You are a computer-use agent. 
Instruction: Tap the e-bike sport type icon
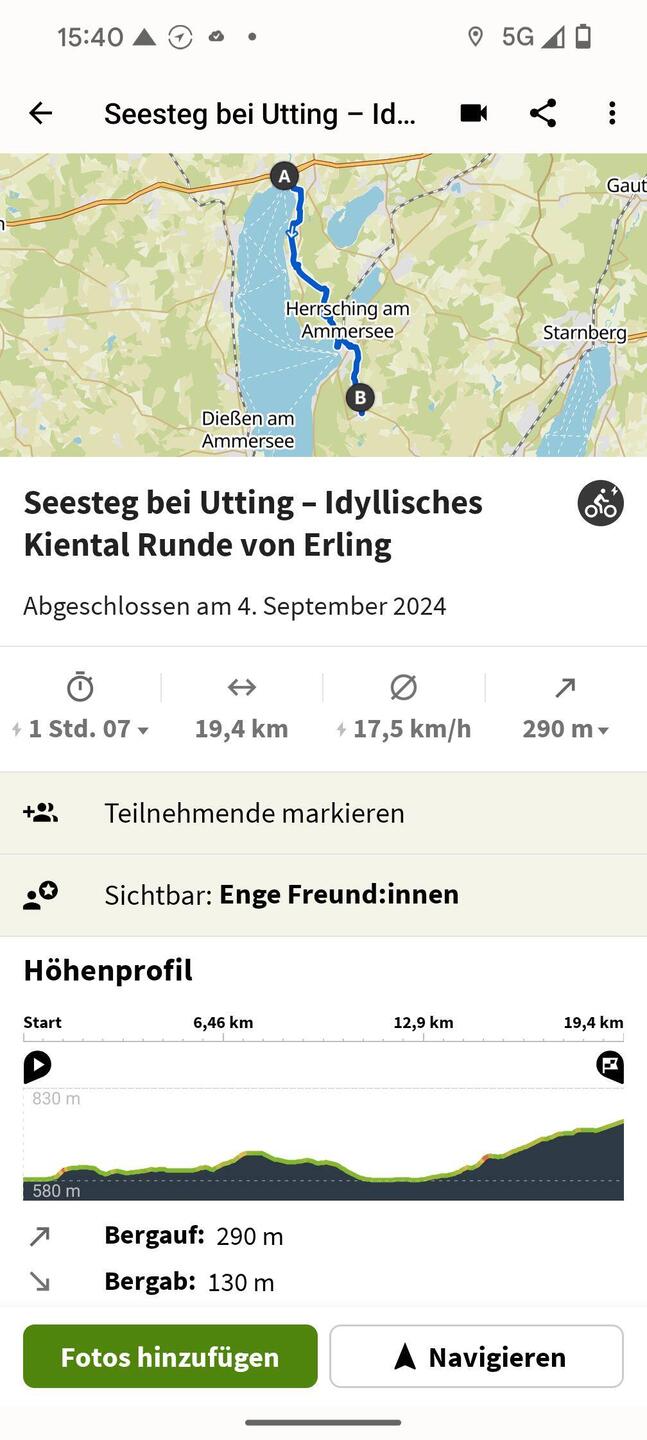point(601,503)
